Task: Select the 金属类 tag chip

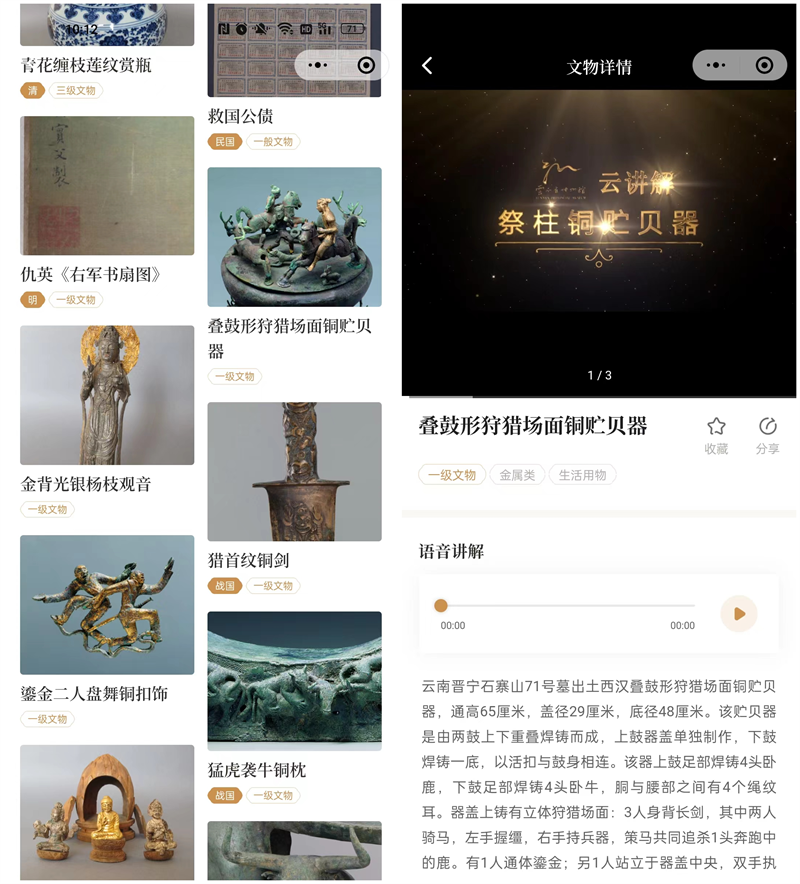Action: [517, 475]
